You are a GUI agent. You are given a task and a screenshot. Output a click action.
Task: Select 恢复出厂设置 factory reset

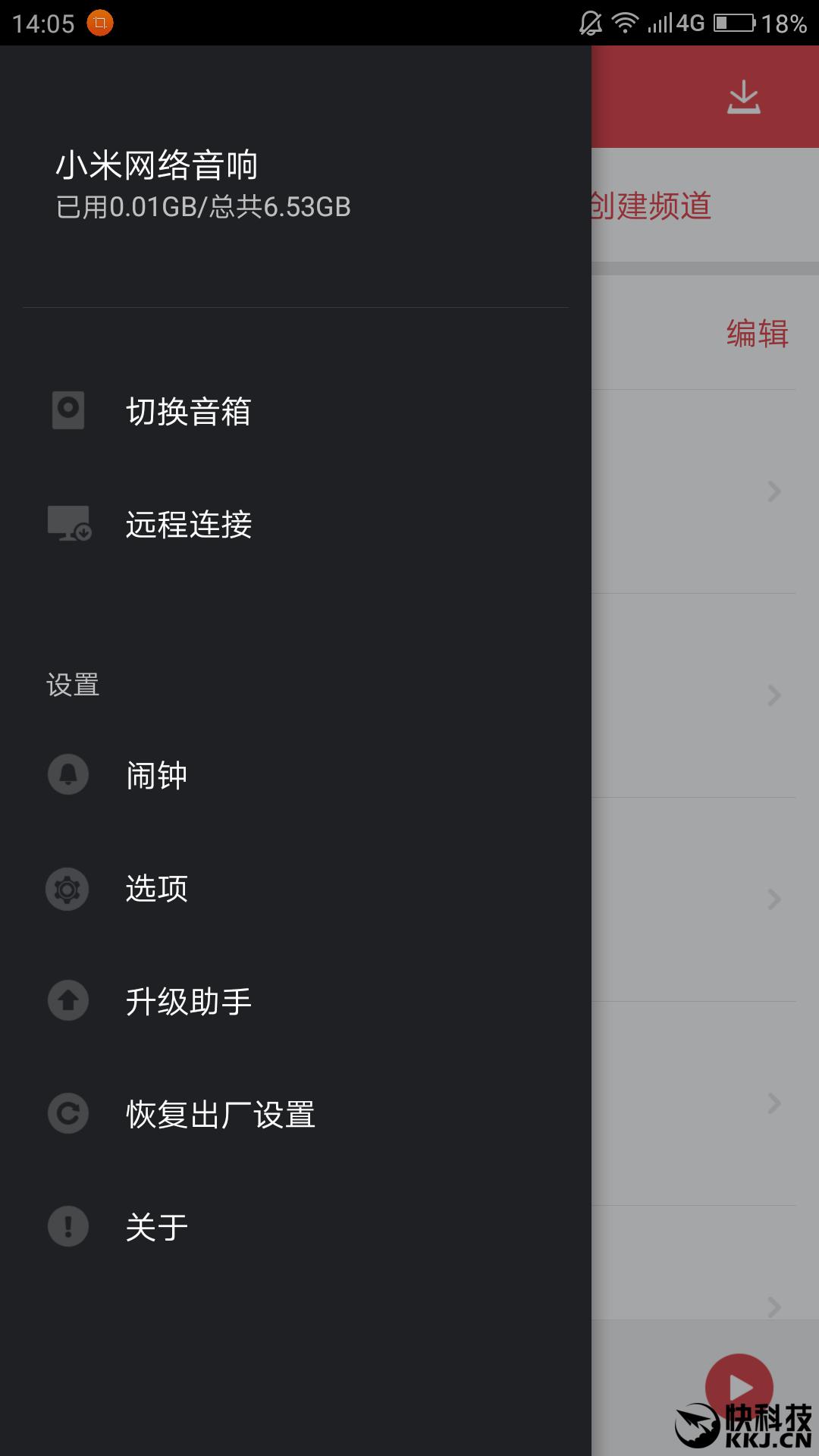pyautogui.click(x=296, y=1114)
